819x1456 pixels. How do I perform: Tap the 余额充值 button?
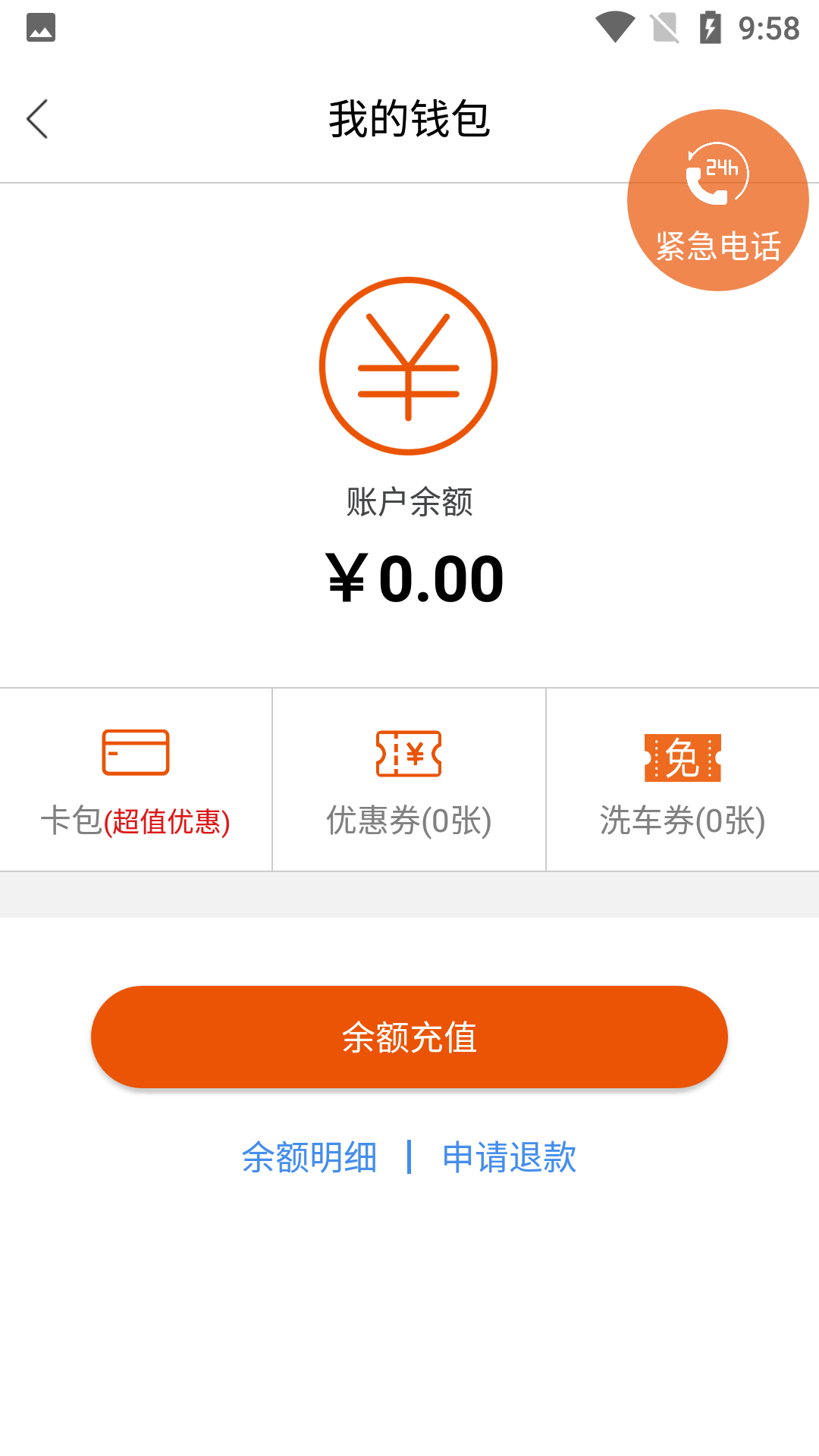409,1037
